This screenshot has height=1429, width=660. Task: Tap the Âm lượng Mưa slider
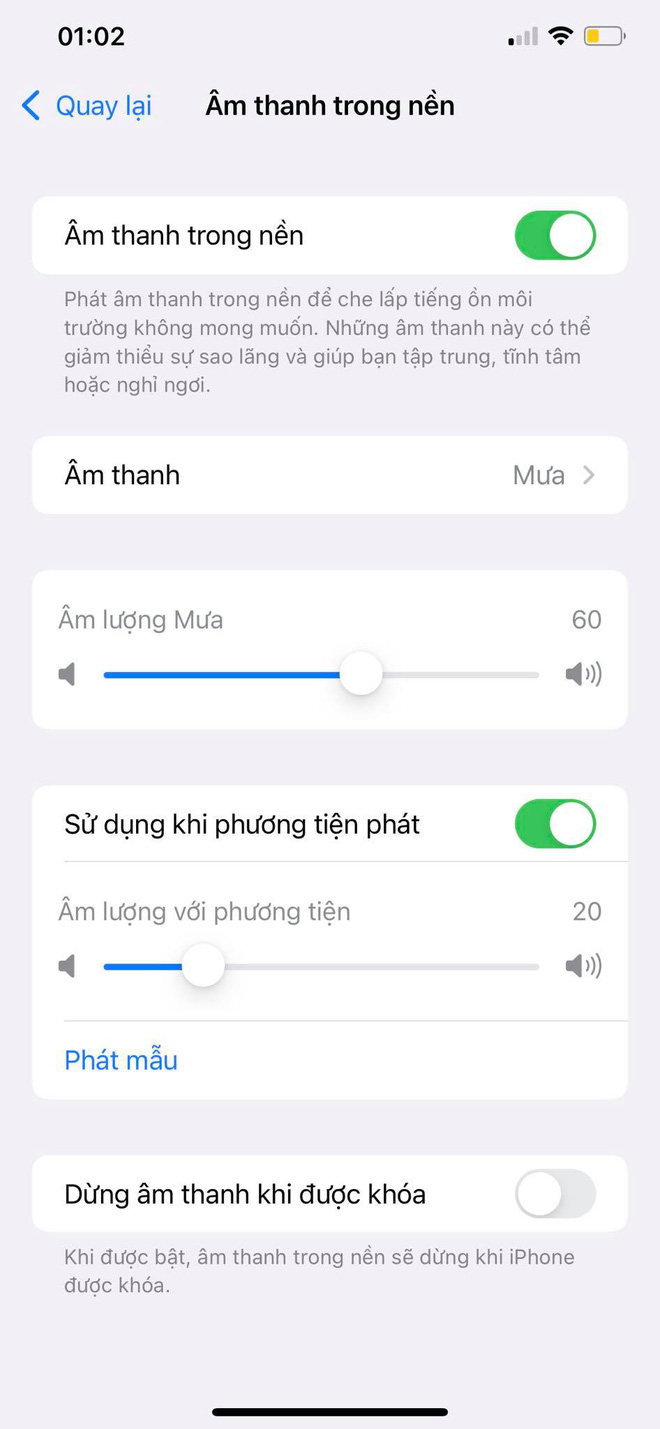click(360, 674)
